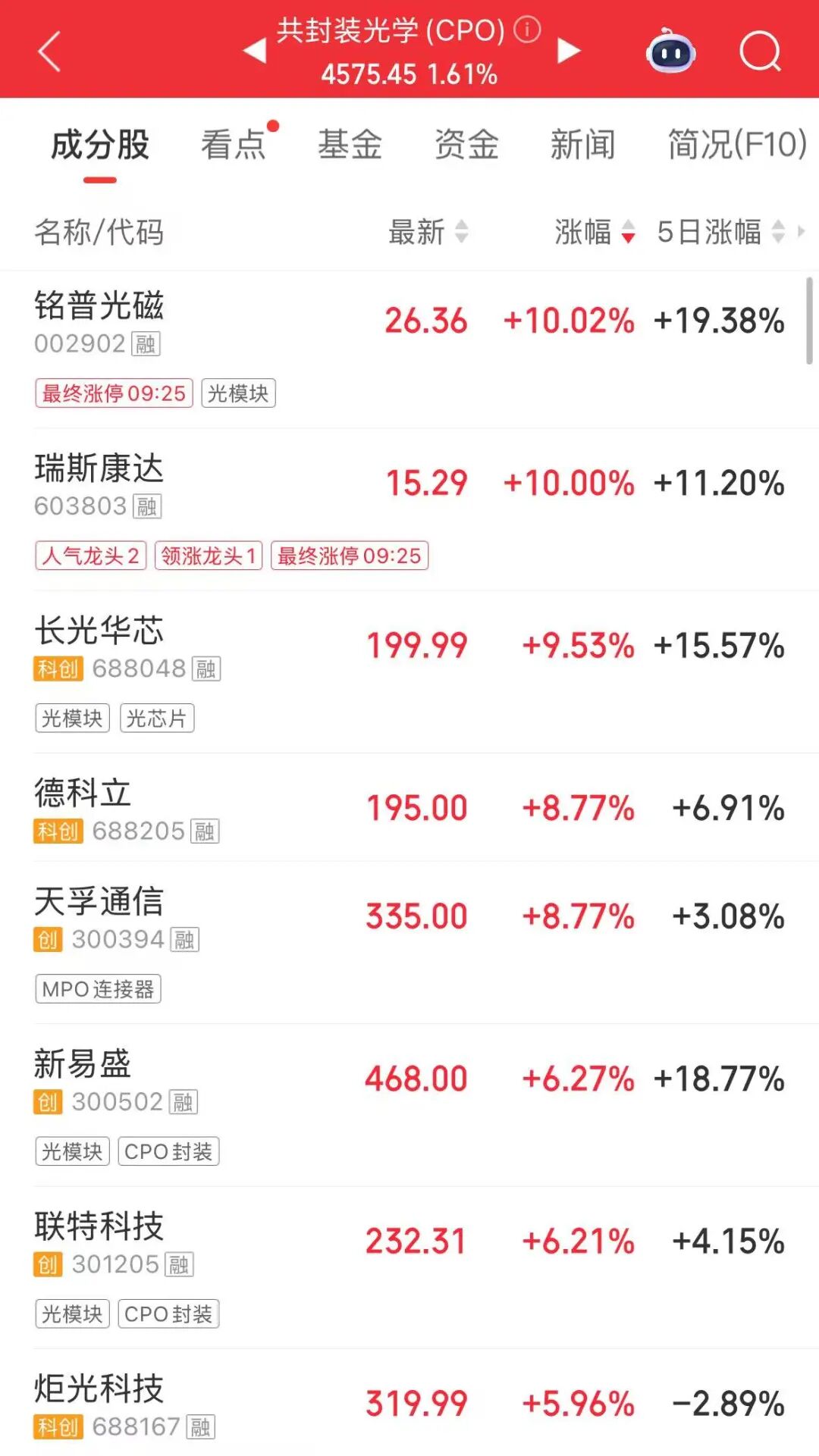Tap the info icon beside 共封装光学 (CPO)

pyautogui.click(x=527, y=30)
